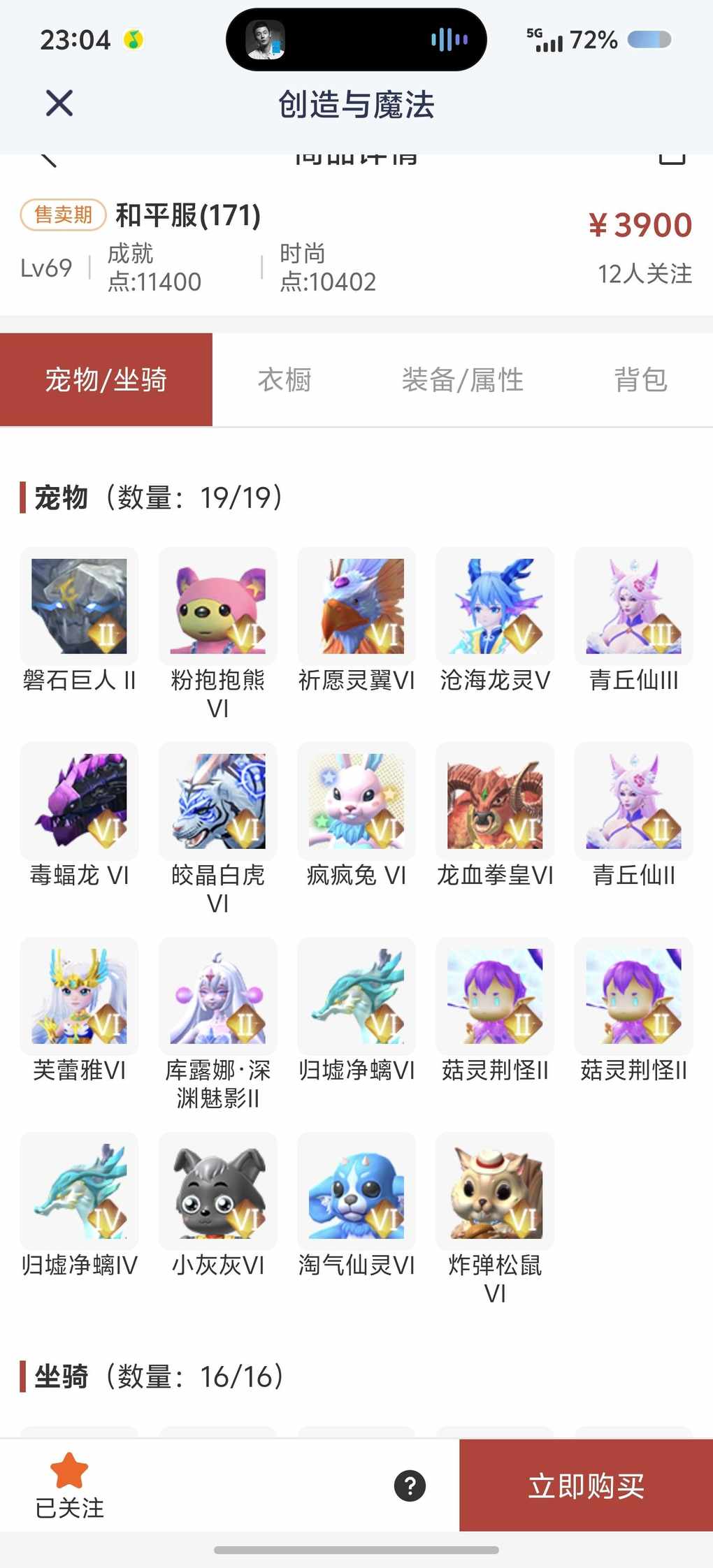Open the 背包 tab
Screen dimensions: 713x1568
tap(640, 379)
